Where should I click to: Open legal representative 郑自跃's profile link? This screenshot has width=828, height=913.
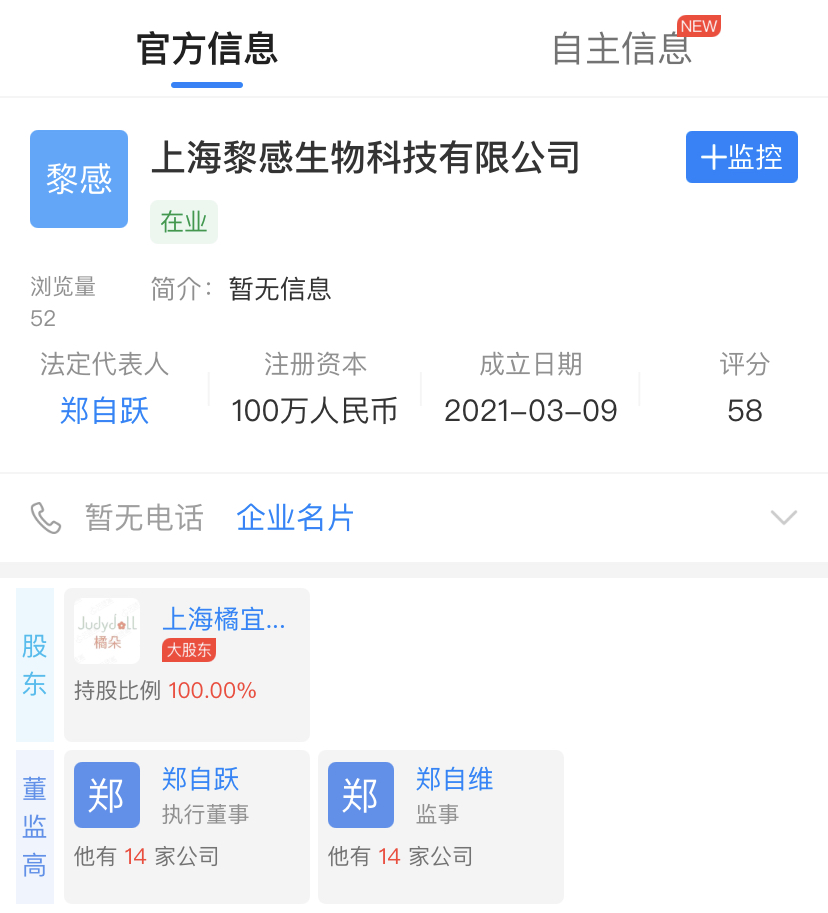pyautogui.click(x=104, y=410)
